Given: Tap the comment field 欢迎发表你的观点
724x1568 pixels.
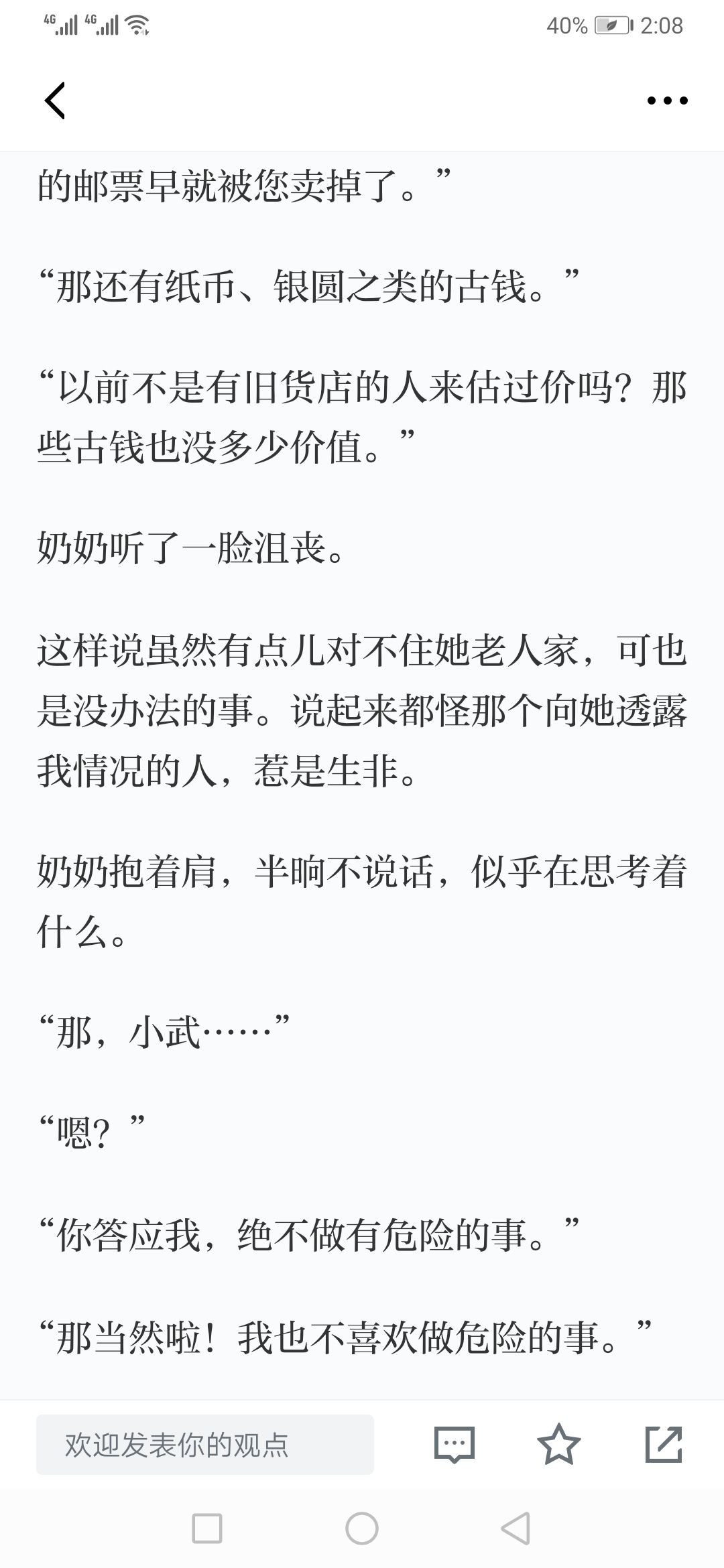Looking at the screenshot, I should 204,1445.
